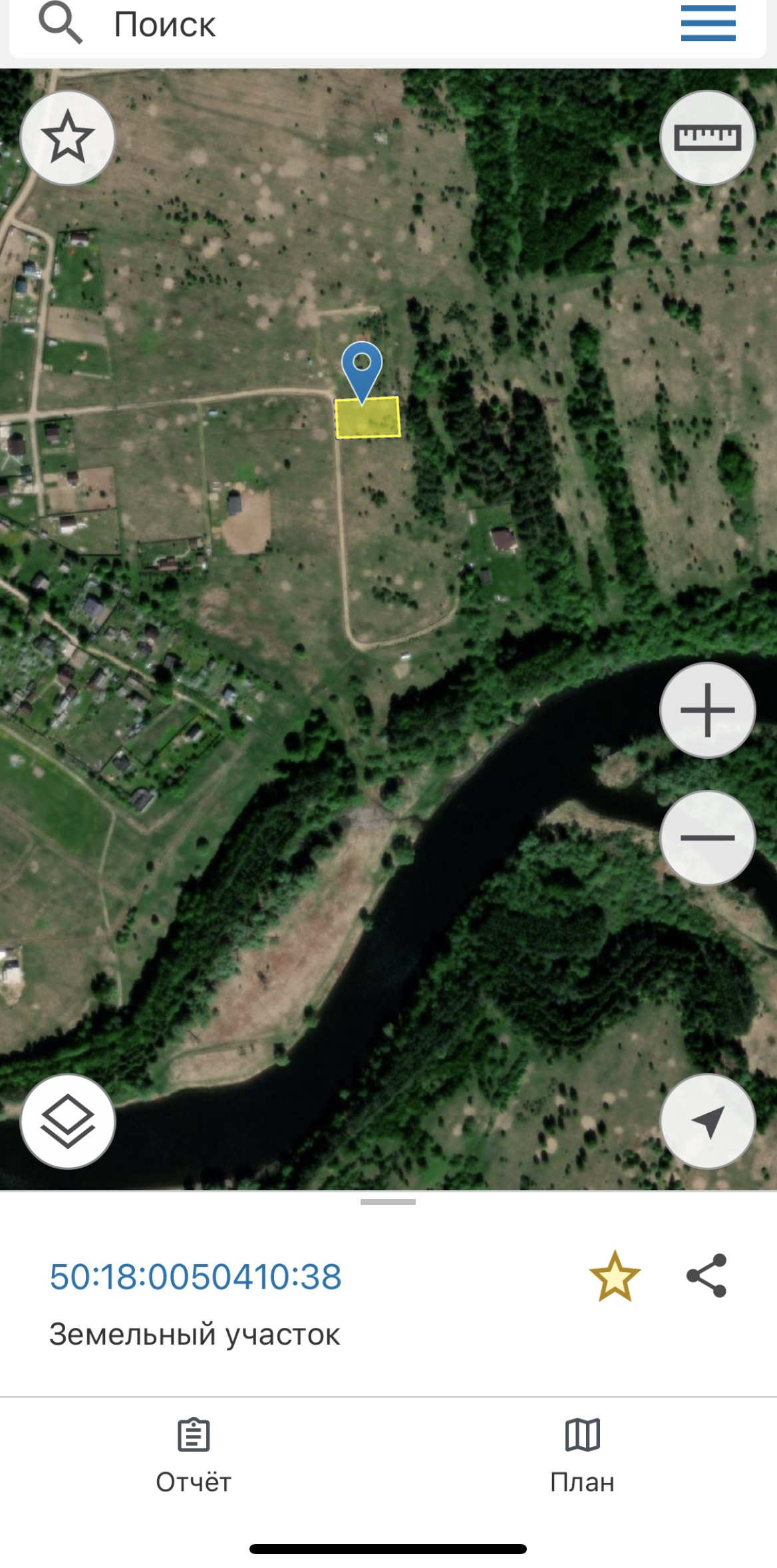The width and height of the screenshot is (777, 1568).
Task: Open the Отчёт report
Action: pos(194,1455)
